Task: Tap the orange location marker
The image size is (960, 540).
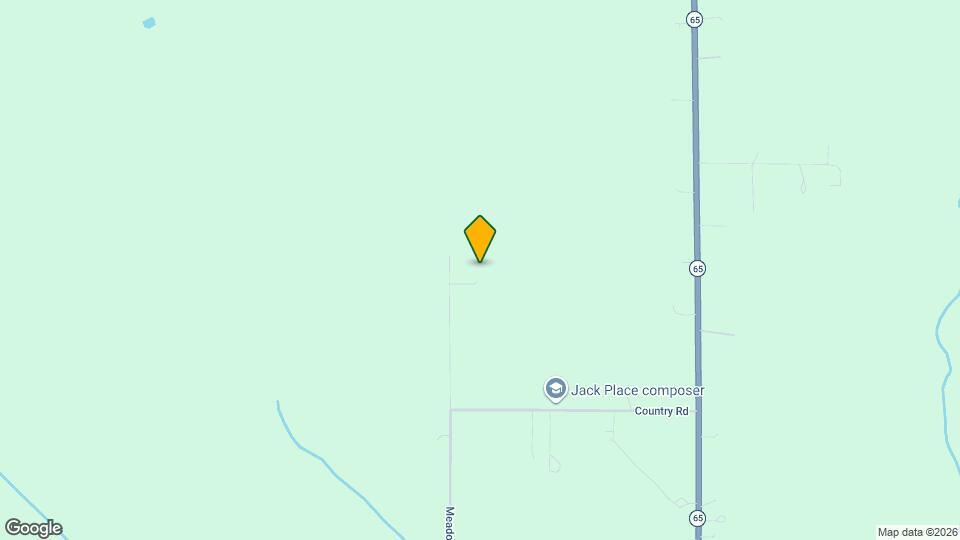Action: click(x=480, y=238)
